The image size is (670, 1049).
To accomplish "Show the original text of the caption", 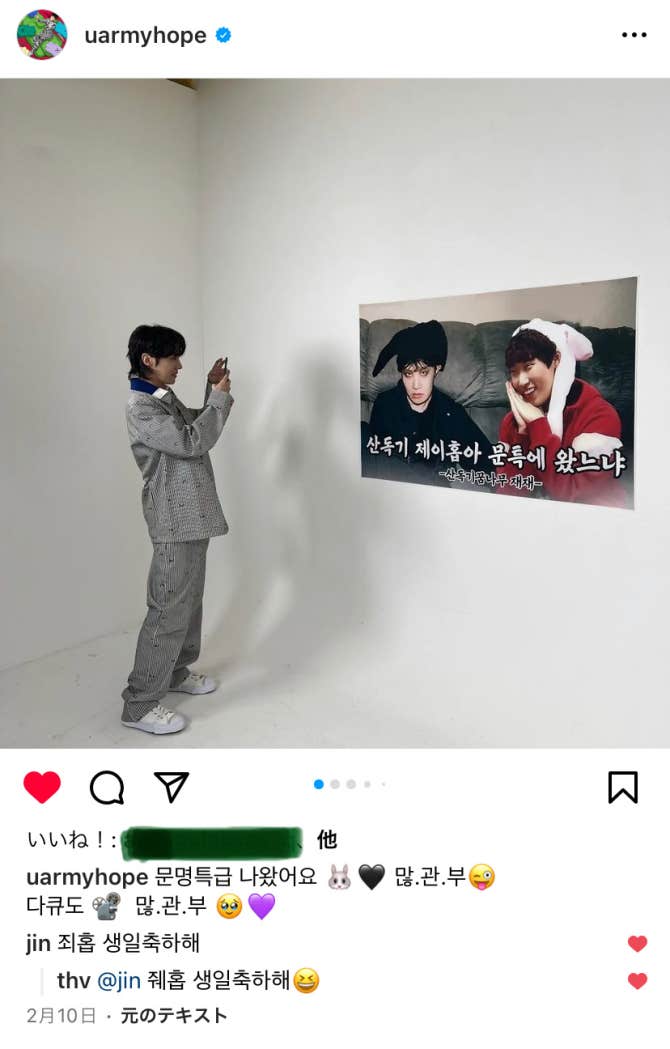I will pos(174,1016).
